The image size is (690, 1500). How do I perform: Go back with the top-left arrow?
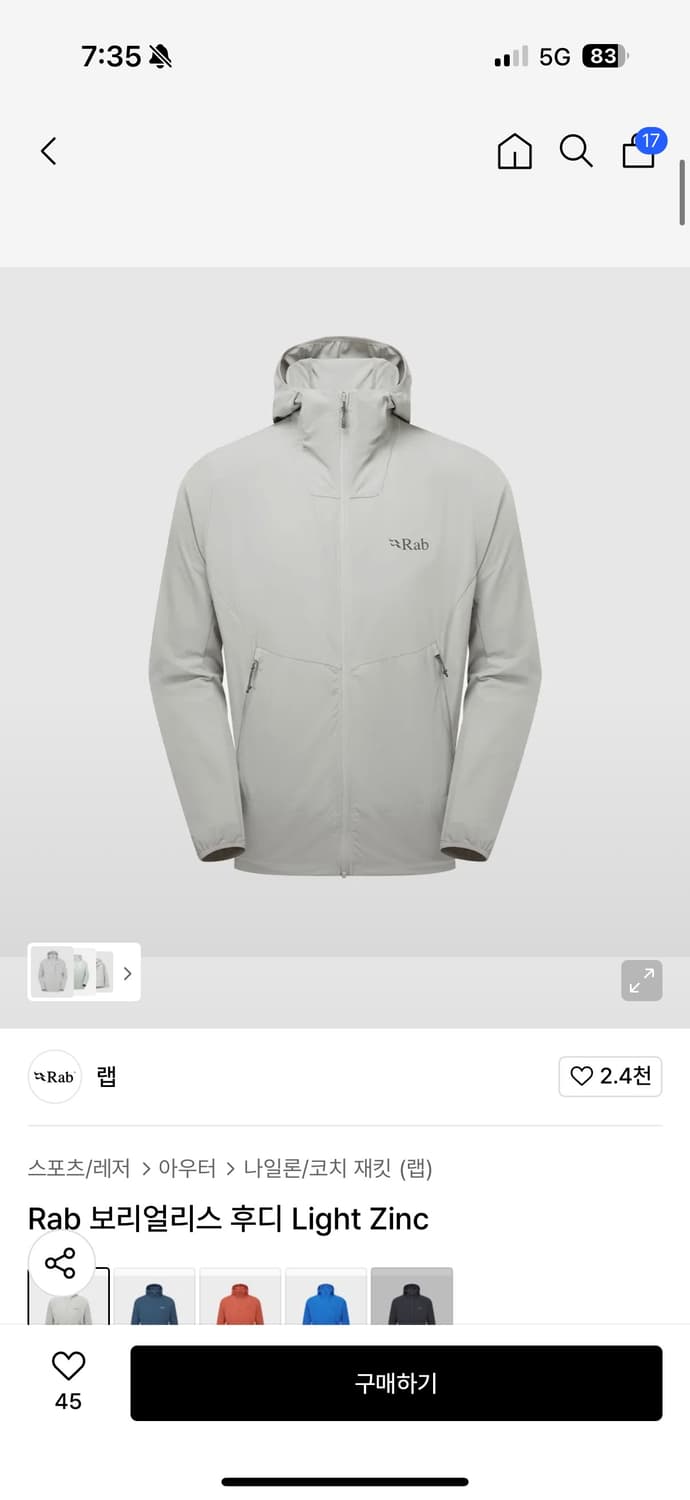pyautogui.click(x=48, y=151)
